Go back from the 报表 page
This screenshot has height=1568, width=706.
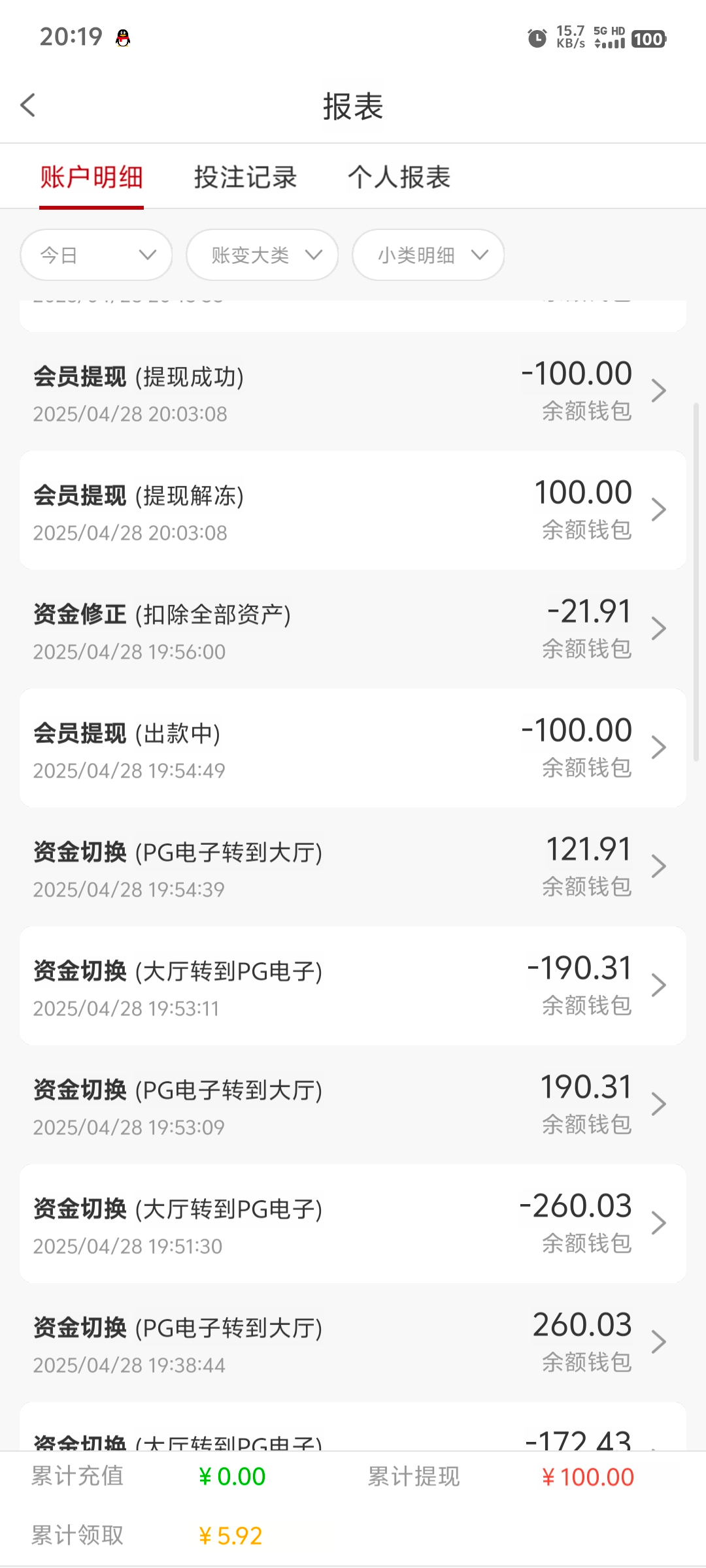pos(27,105)
